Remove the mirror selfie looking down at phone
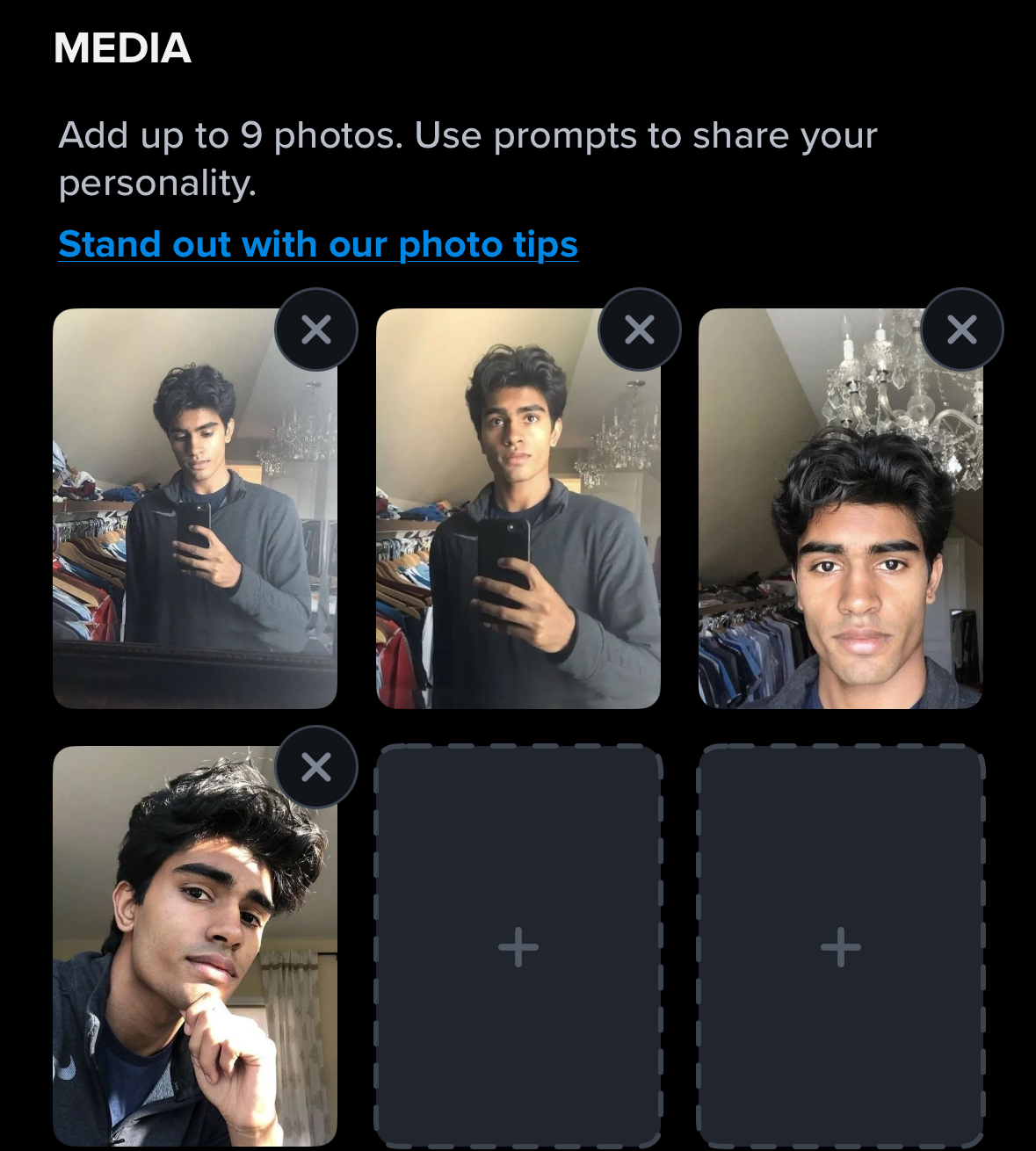1036x1151 pixels. 316,329
